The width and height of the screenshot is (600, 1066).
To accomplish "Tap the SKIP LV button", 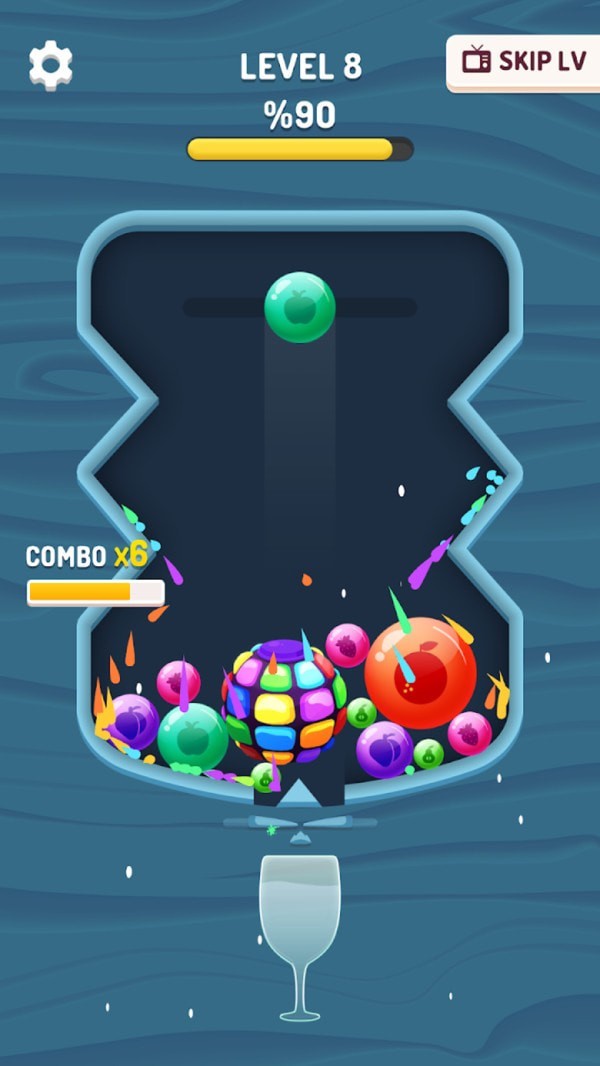I will 523,62.
